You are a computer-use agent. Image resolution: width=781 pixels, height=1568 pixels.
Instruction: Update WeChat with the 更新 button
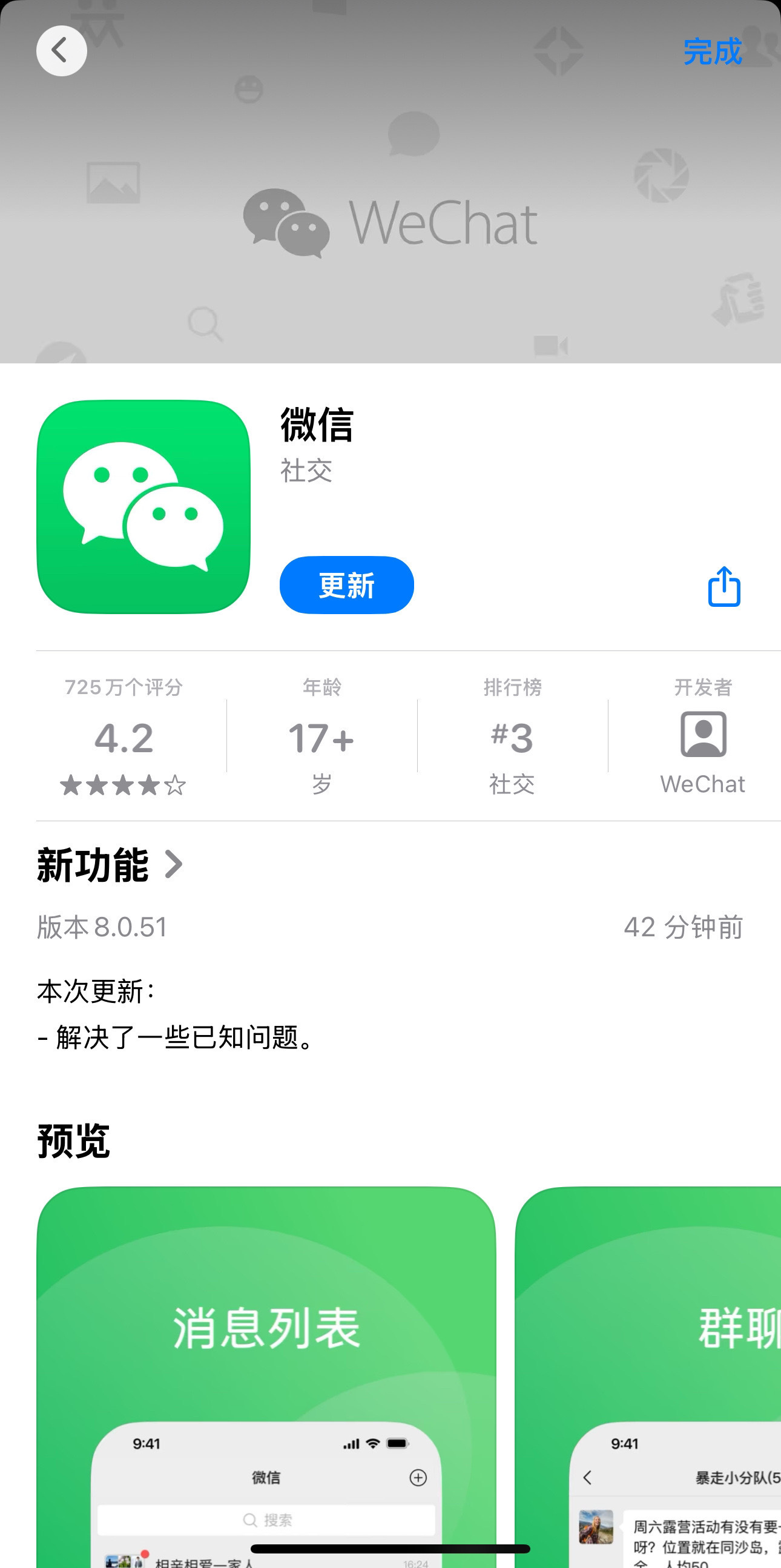coord(347,585)
